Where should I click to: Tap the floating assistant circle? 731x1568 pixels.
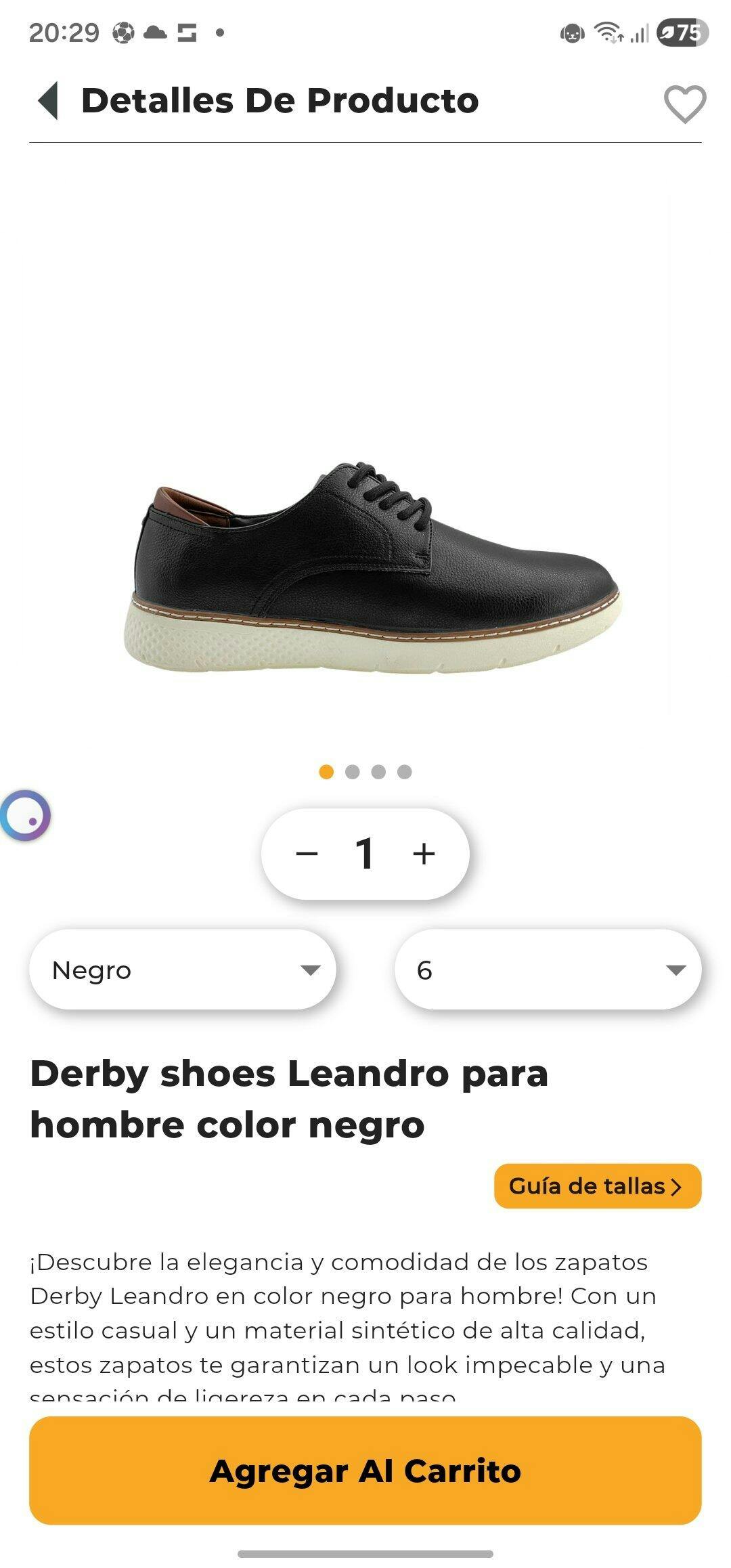coord(26,816)
